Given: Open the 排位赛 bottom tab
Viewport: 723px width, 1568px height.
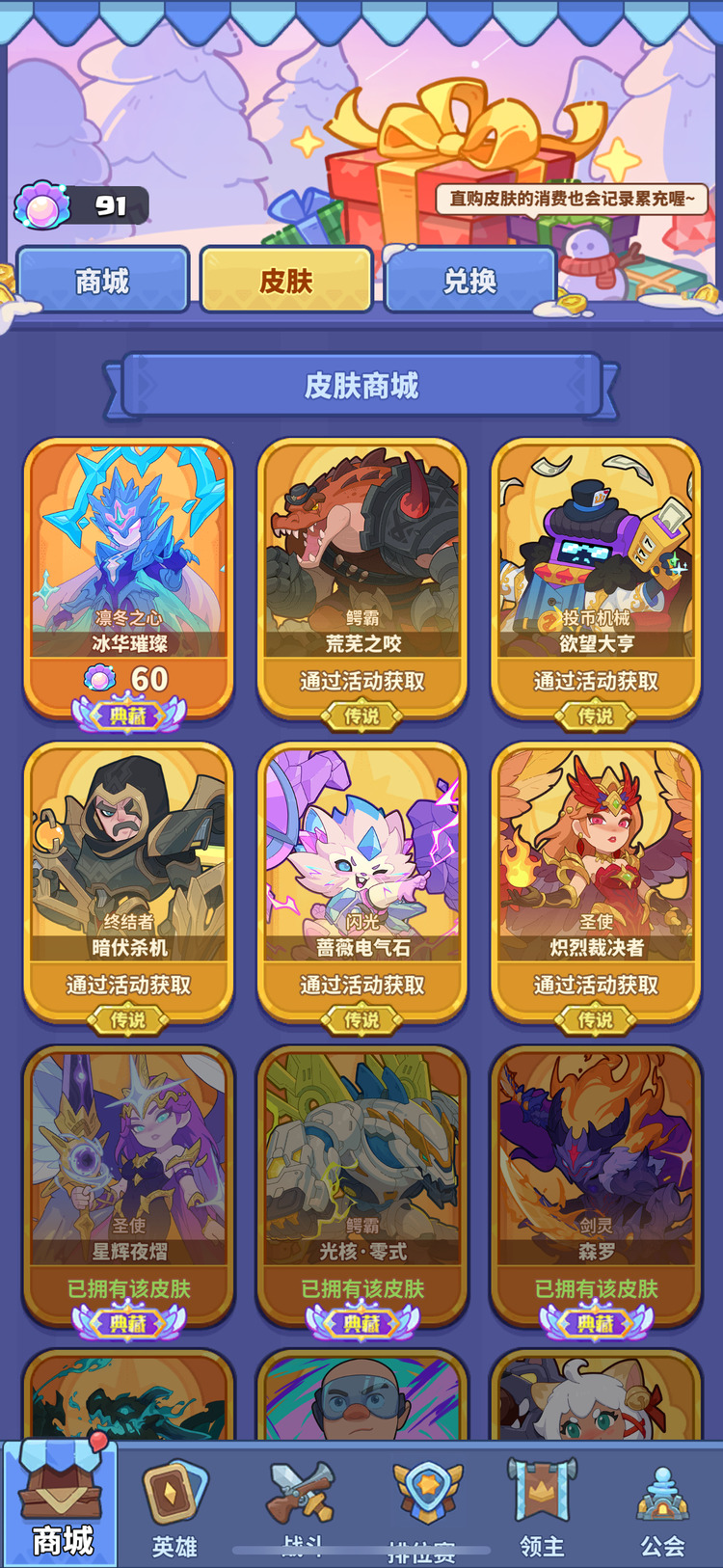Looking at the screenshot, I should tap(422, 1510).
